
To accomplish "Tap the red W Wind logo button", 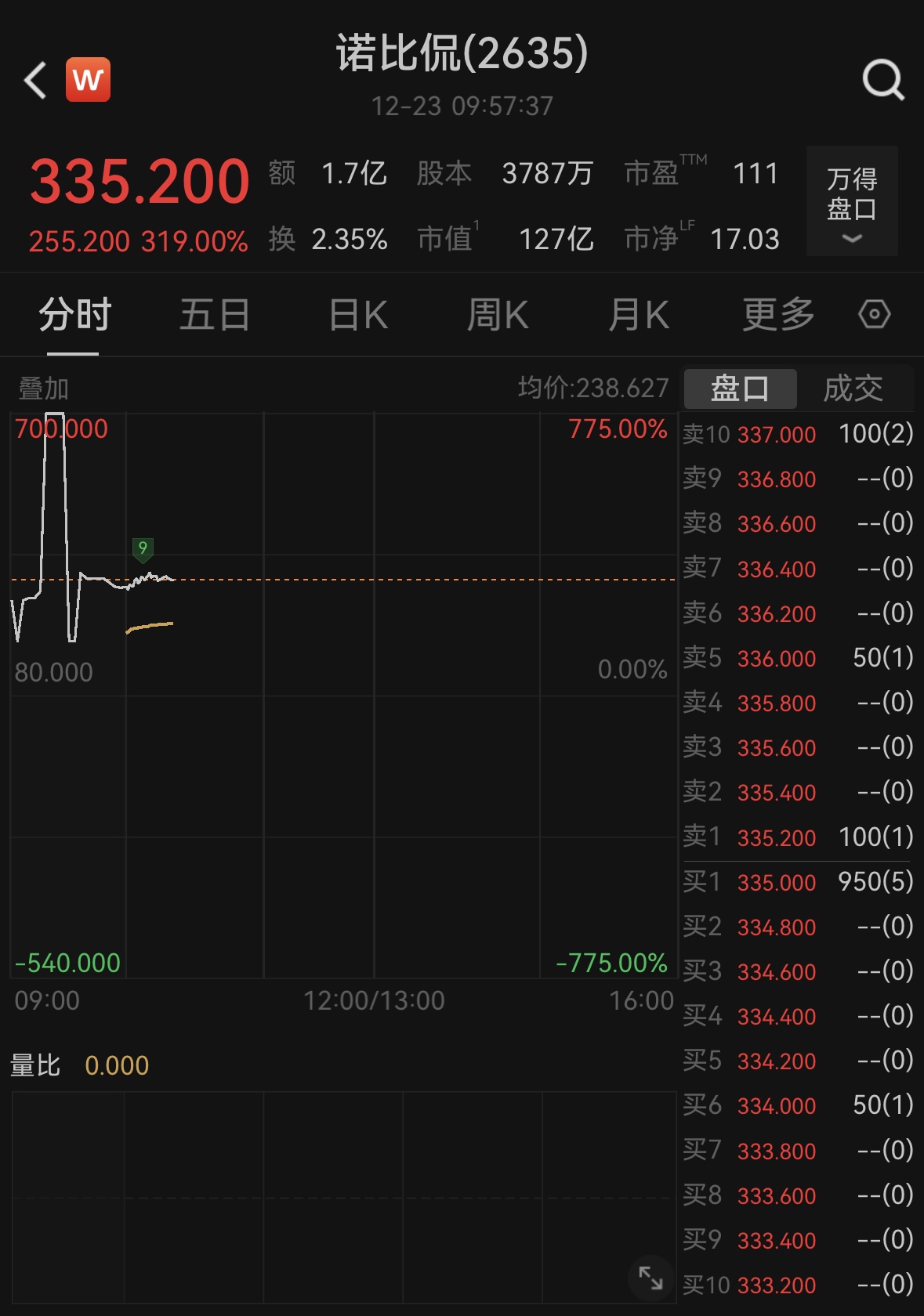I will (x=88, y=80).
